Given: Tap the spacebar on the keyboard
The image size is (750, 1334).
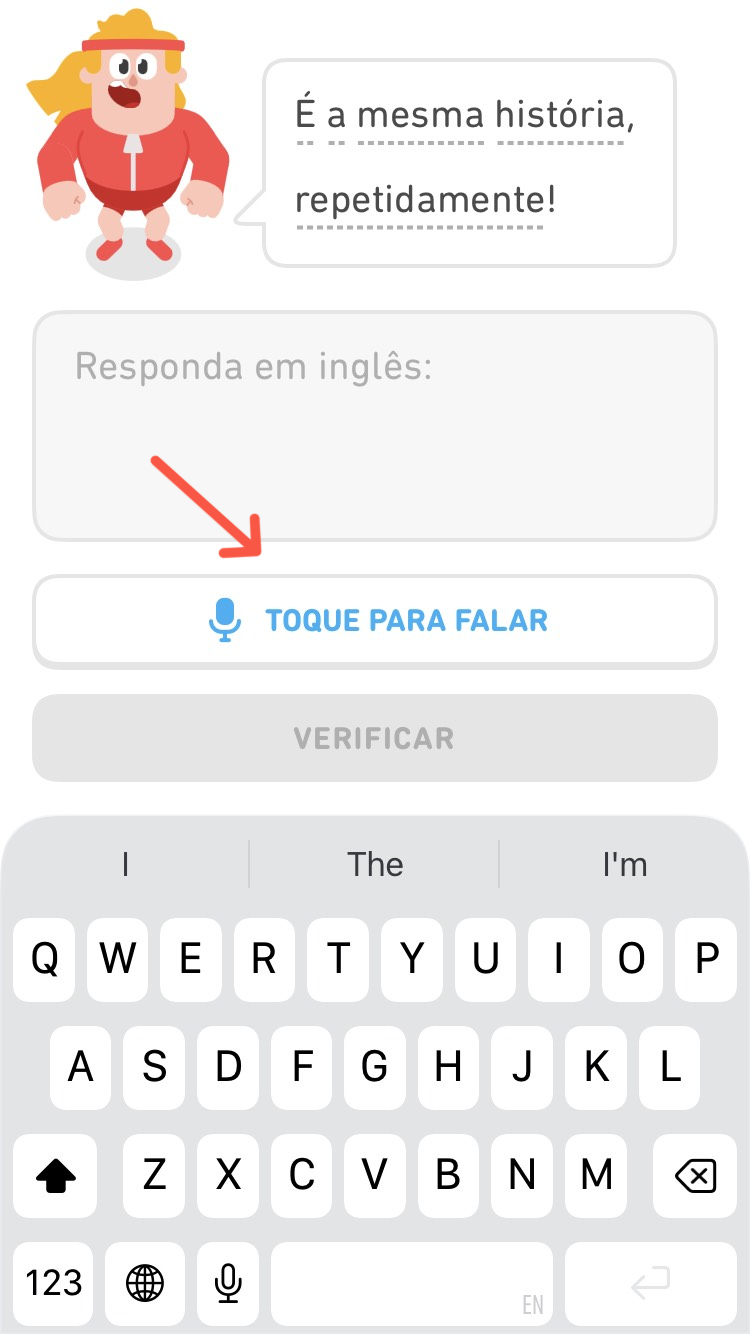Looking at the screenshot, I should tap(412, 1283).
